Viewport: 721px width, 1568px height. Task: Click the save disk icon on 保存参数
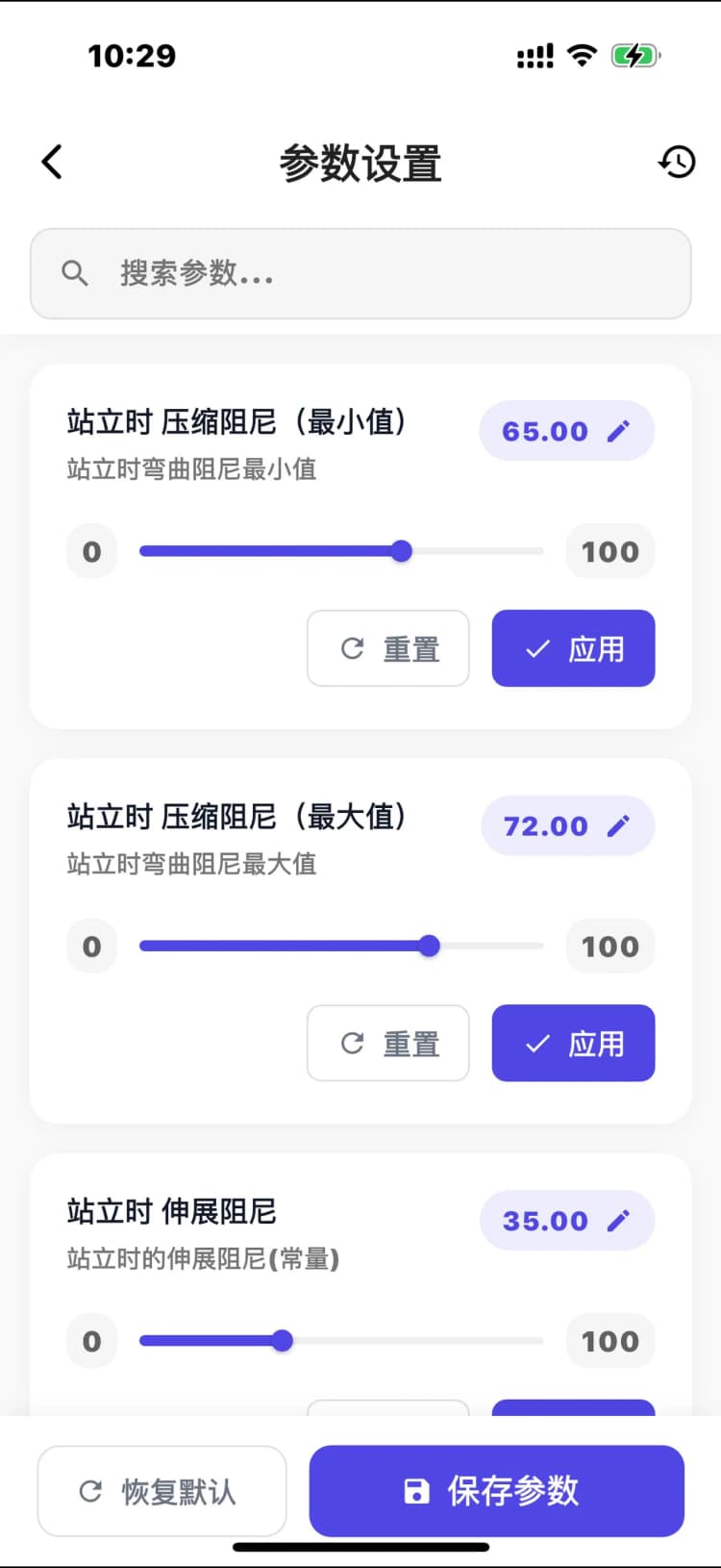[415, 1490]
